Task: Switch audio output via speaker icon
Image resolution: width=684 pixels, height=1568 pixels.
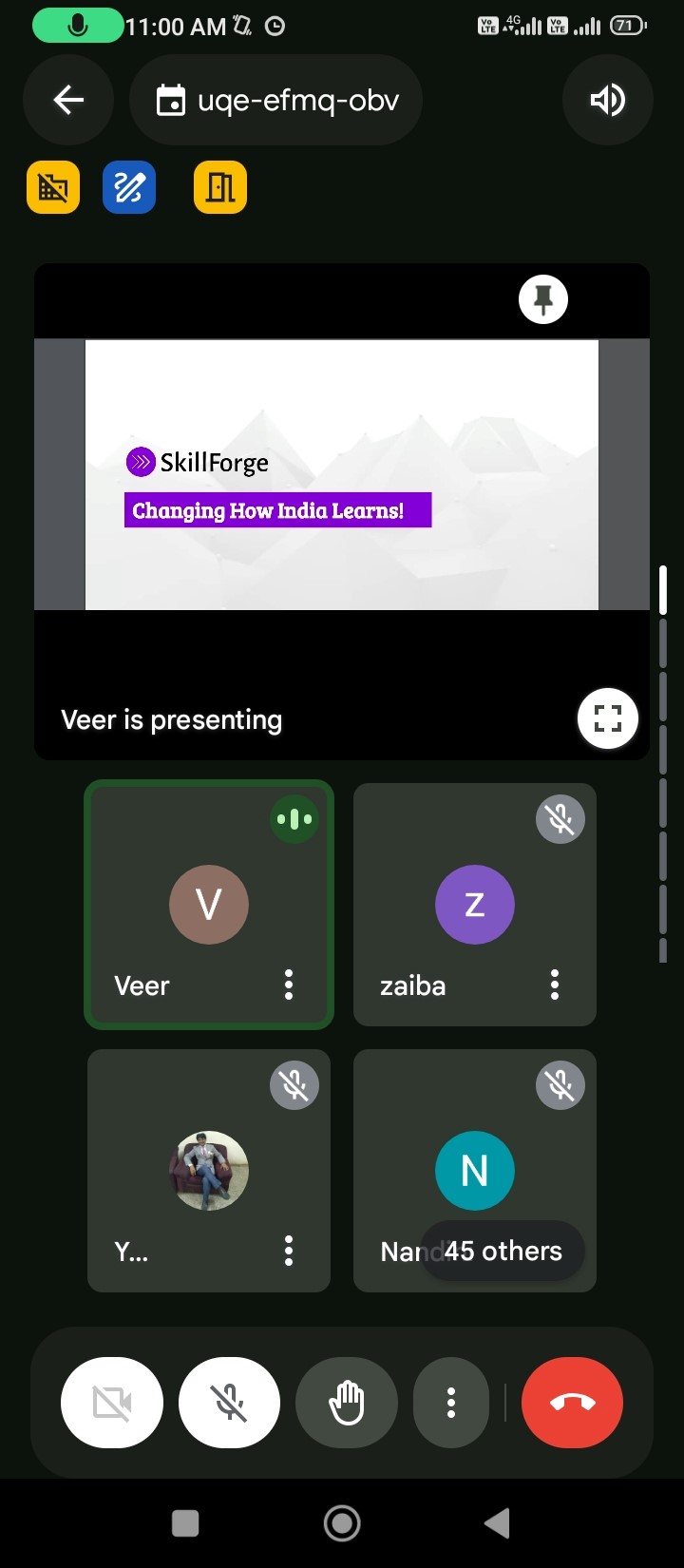Action: tap(607, 100)
